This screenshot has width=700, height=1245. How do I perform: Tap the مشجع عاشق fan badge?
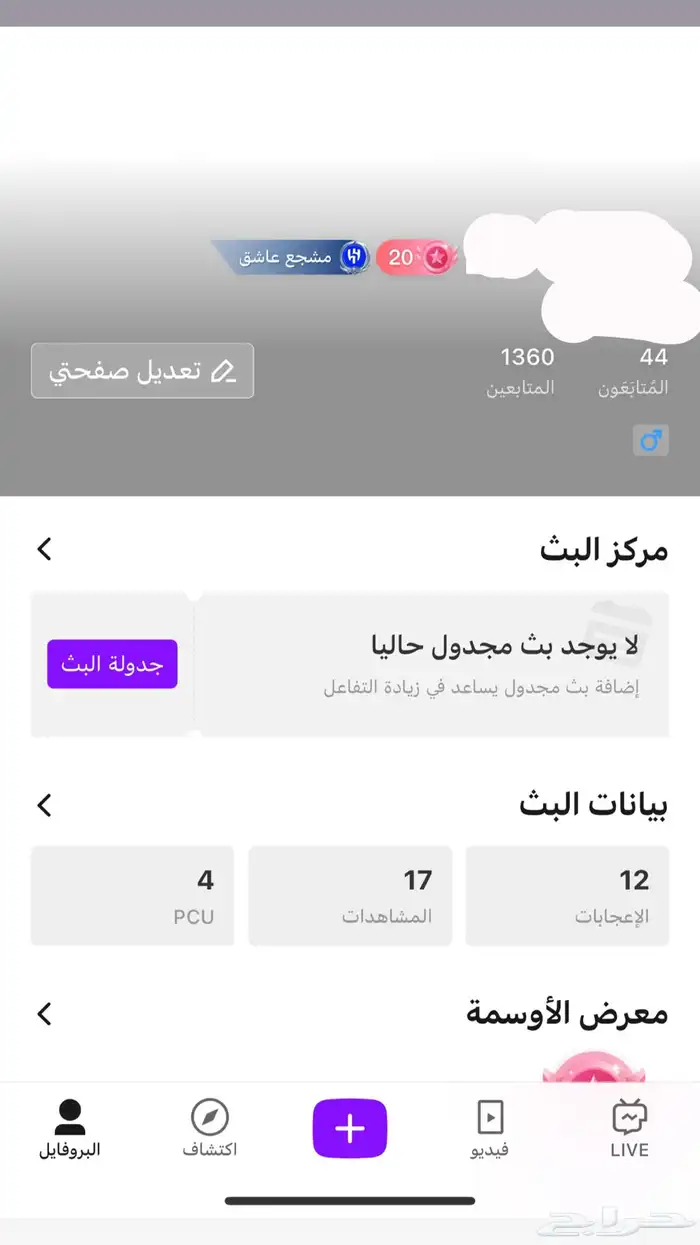(290, 258)
